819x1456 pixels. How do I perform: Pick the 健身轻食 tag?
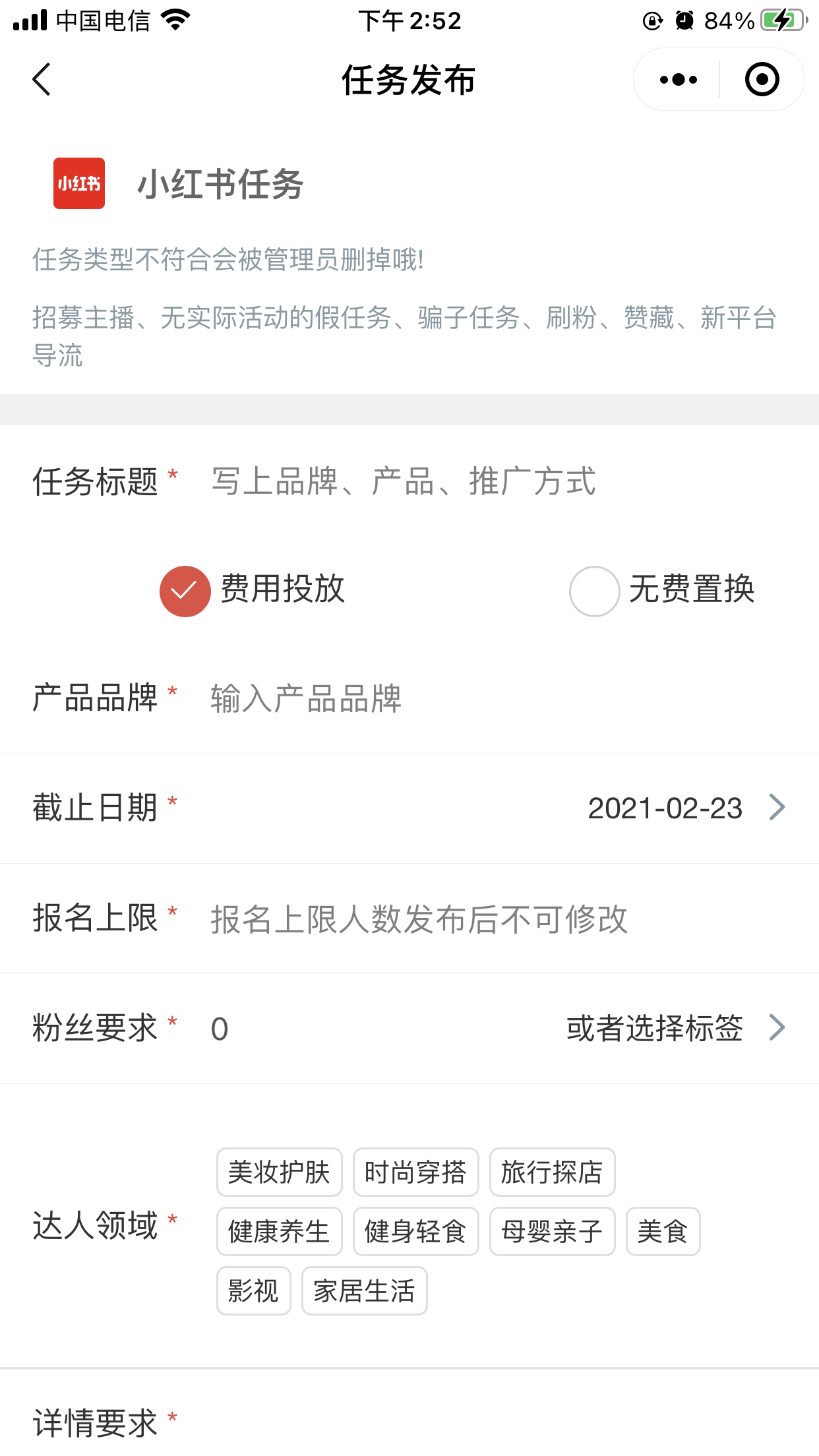pos(415,1231)
